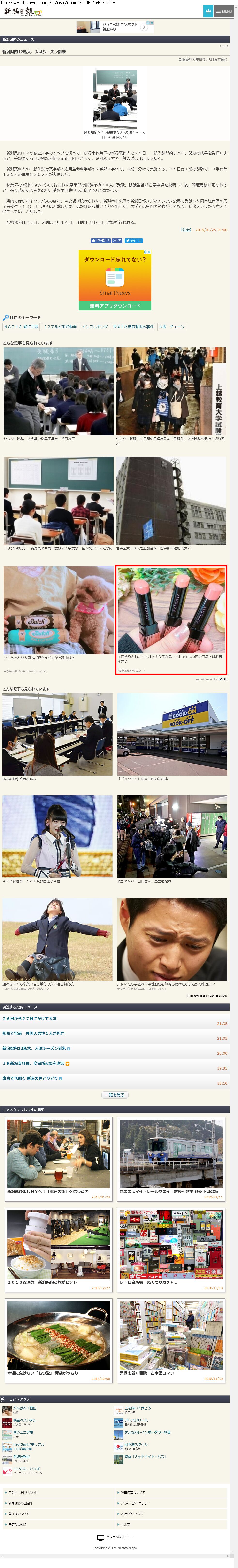Viewport: 238px width, 1568px height.
Task: Select the ＮＧＴ４８ 暴行問題 keyword chip
Action: coord(21,327)
